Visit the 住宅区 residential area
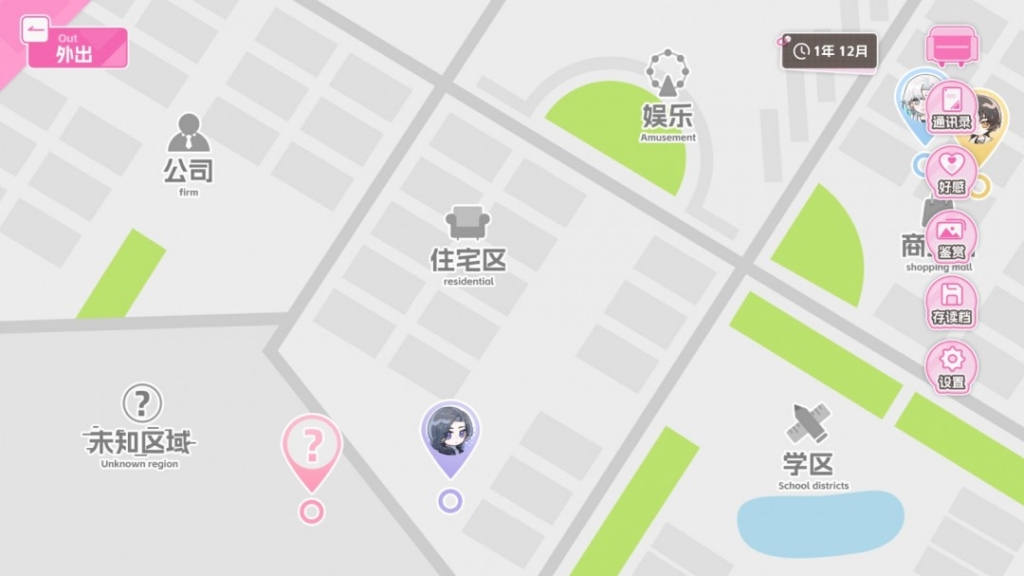 tap(468, 243)
